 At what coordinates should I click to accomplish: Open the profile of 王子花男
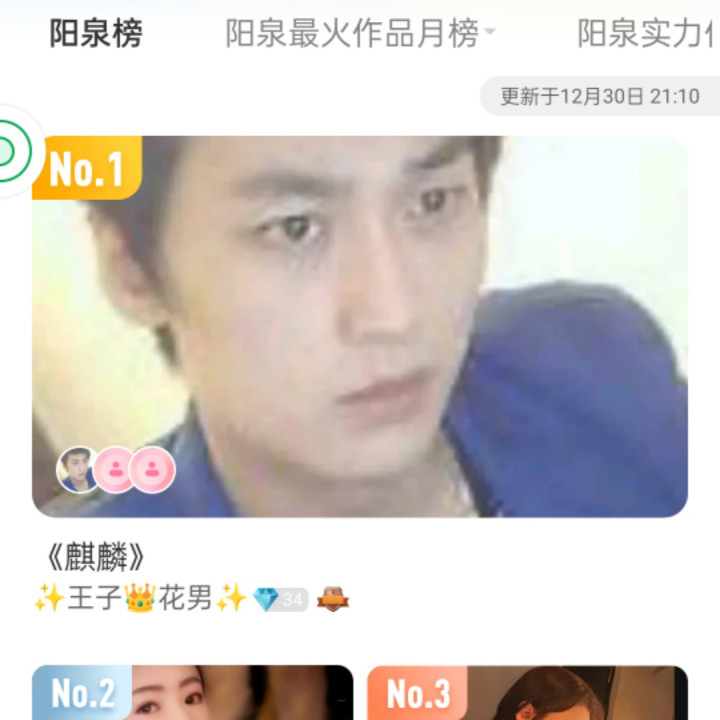pyautogui.click(x=140, y=599)
